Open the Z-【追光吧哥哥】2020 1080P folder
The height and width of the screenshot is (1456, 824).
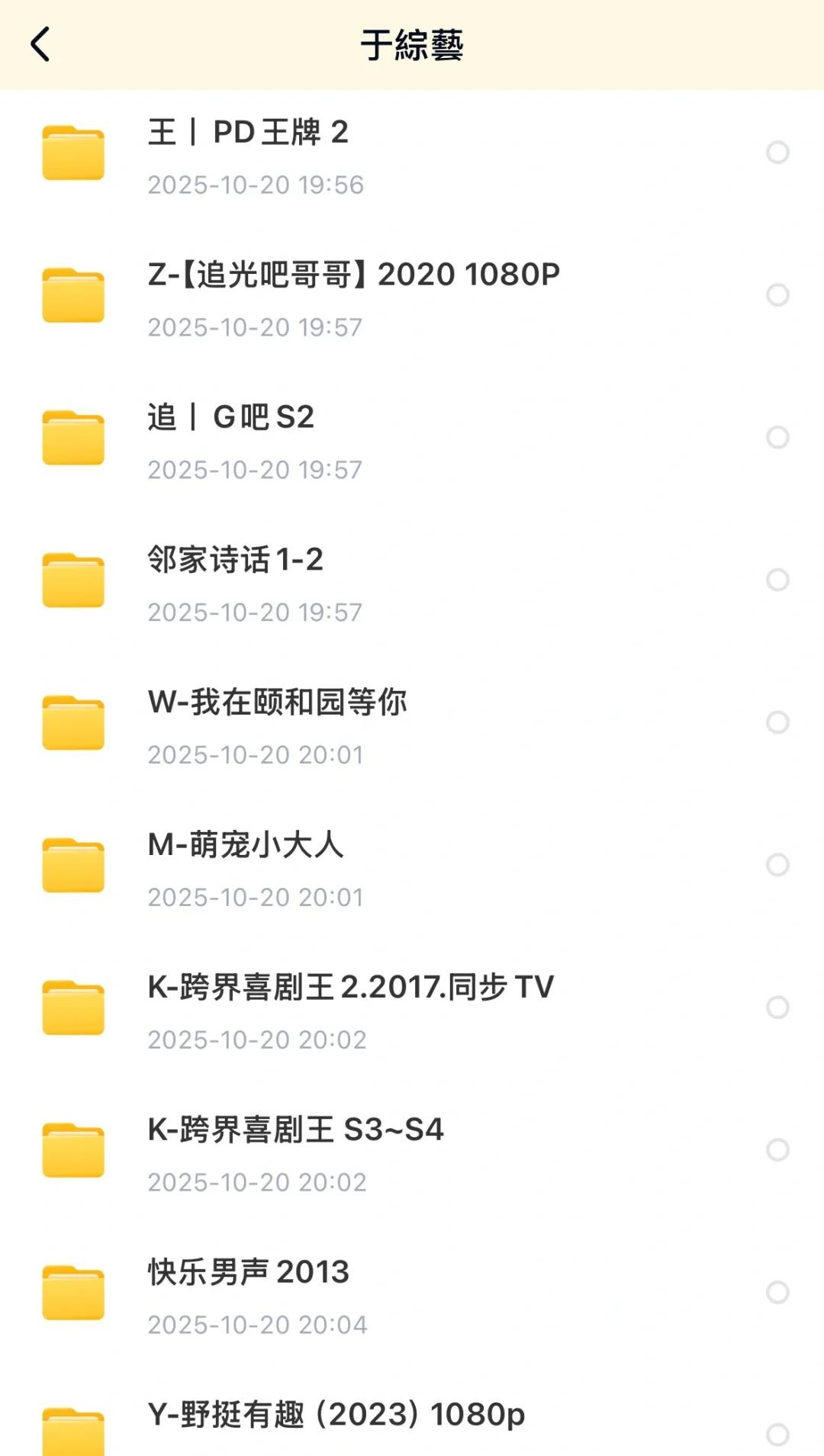(412, 296)
